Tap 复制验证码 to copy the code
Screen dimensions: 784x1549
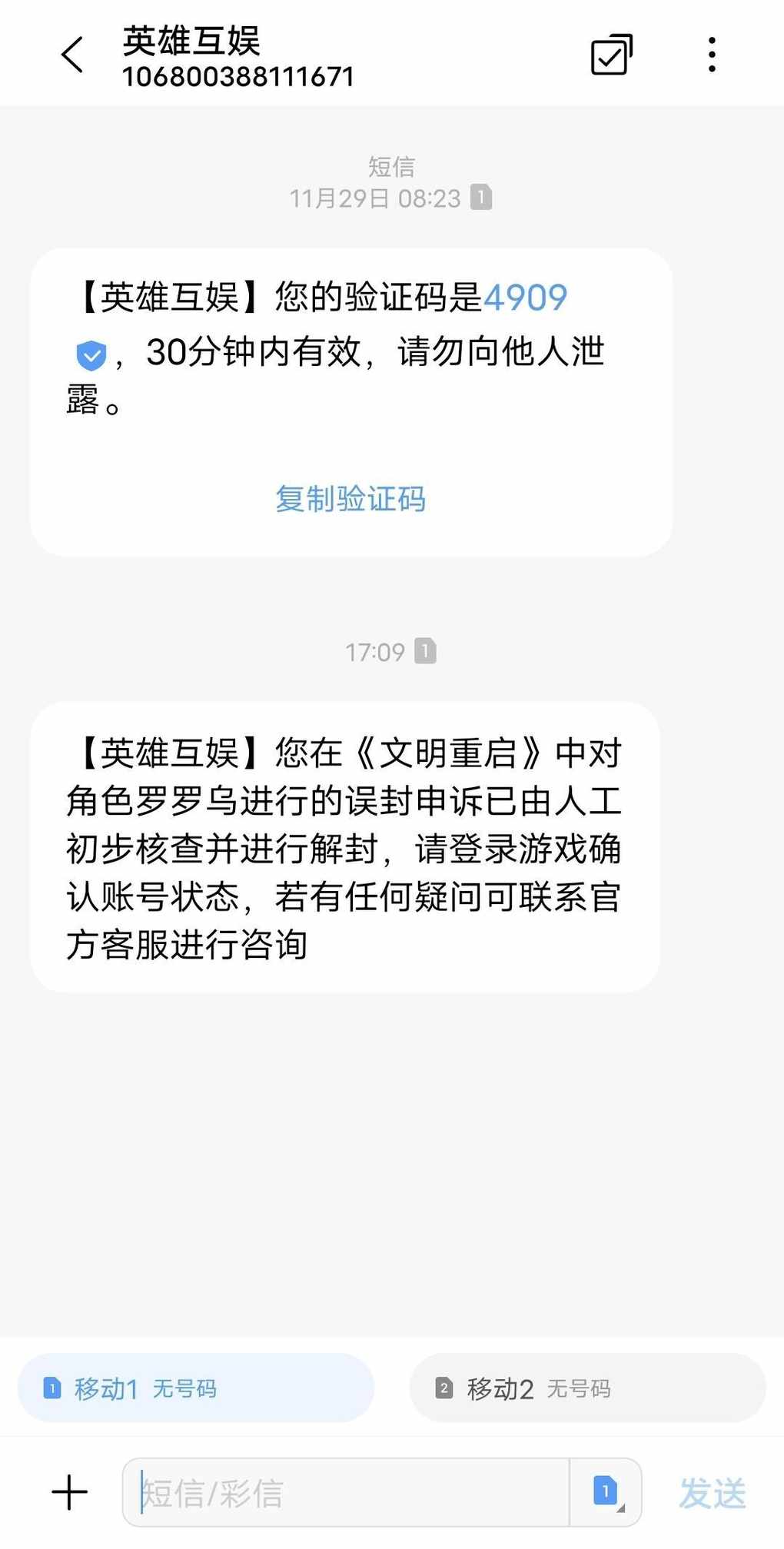tap(350, 499)
